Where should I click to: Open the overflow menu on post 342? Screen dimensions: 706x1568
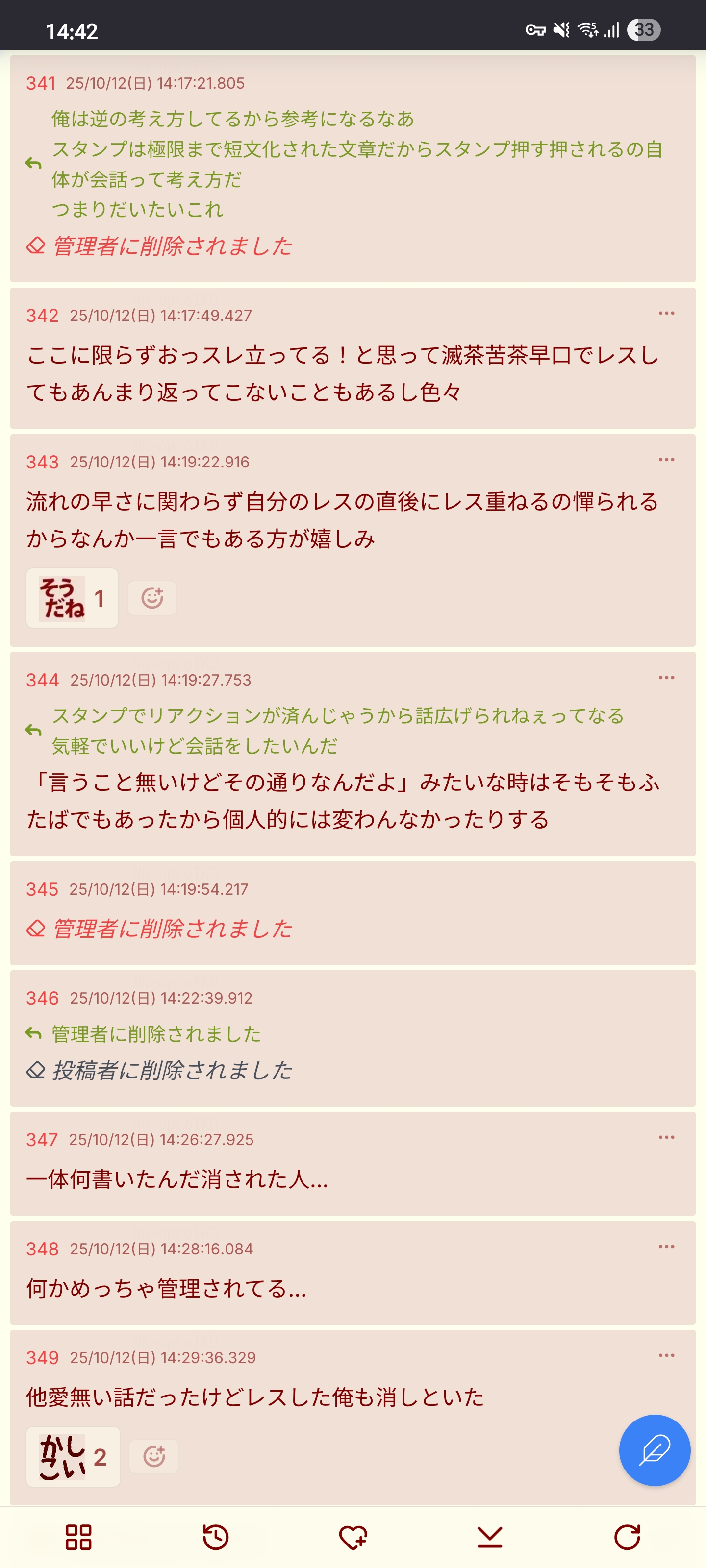click(x=666, y=314)
